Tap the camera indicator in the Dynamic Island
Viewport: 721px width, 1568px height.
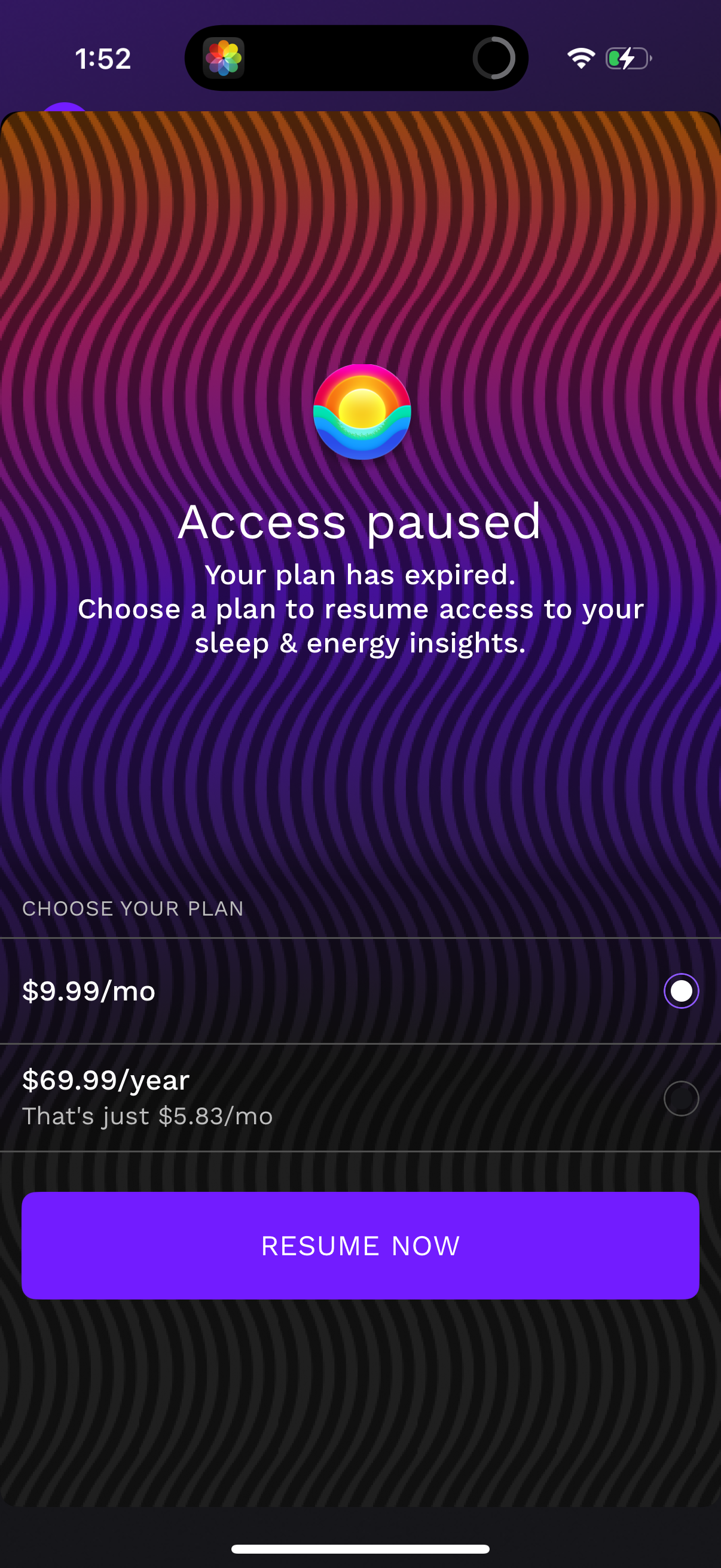pos(494,57)
